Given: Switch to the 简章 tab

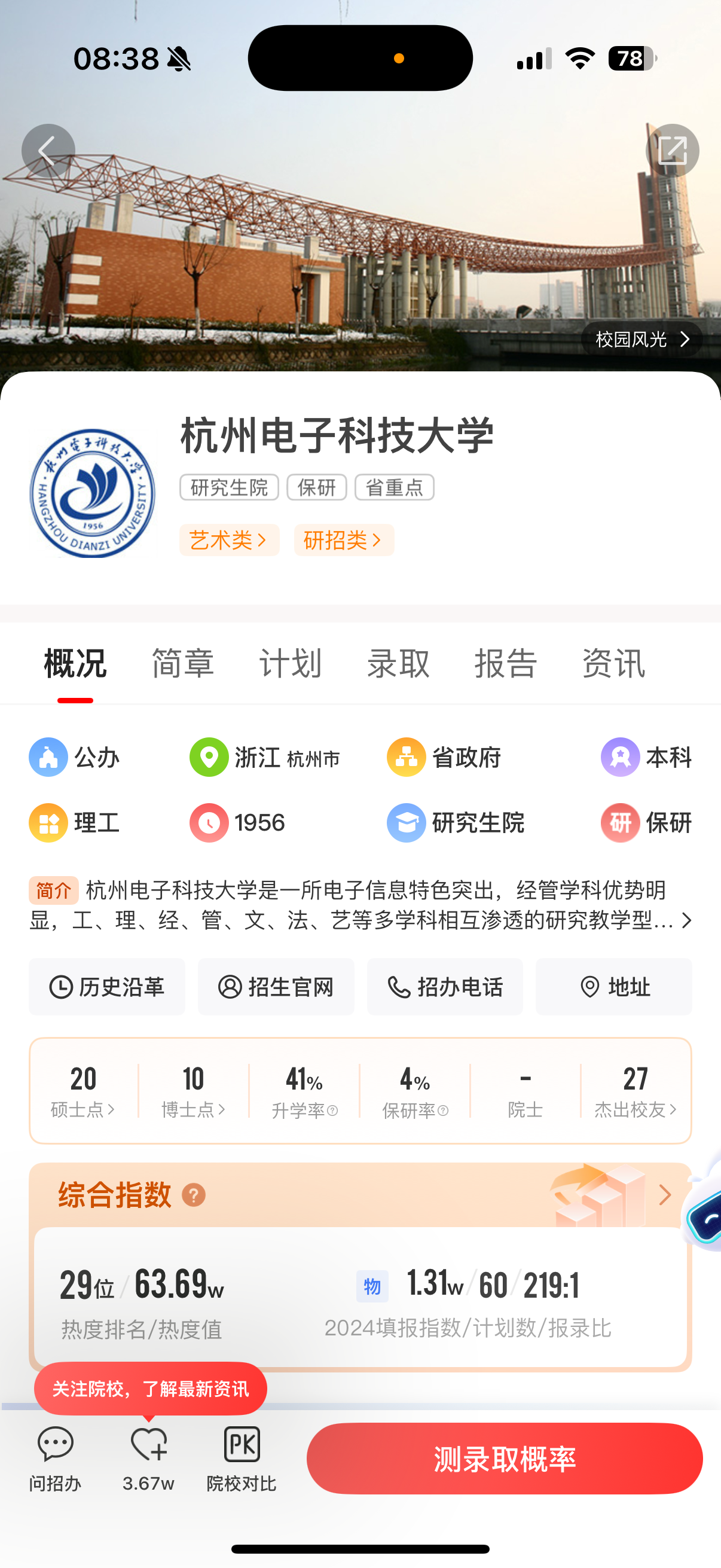Looking at the screenshot, I should 182,663.
